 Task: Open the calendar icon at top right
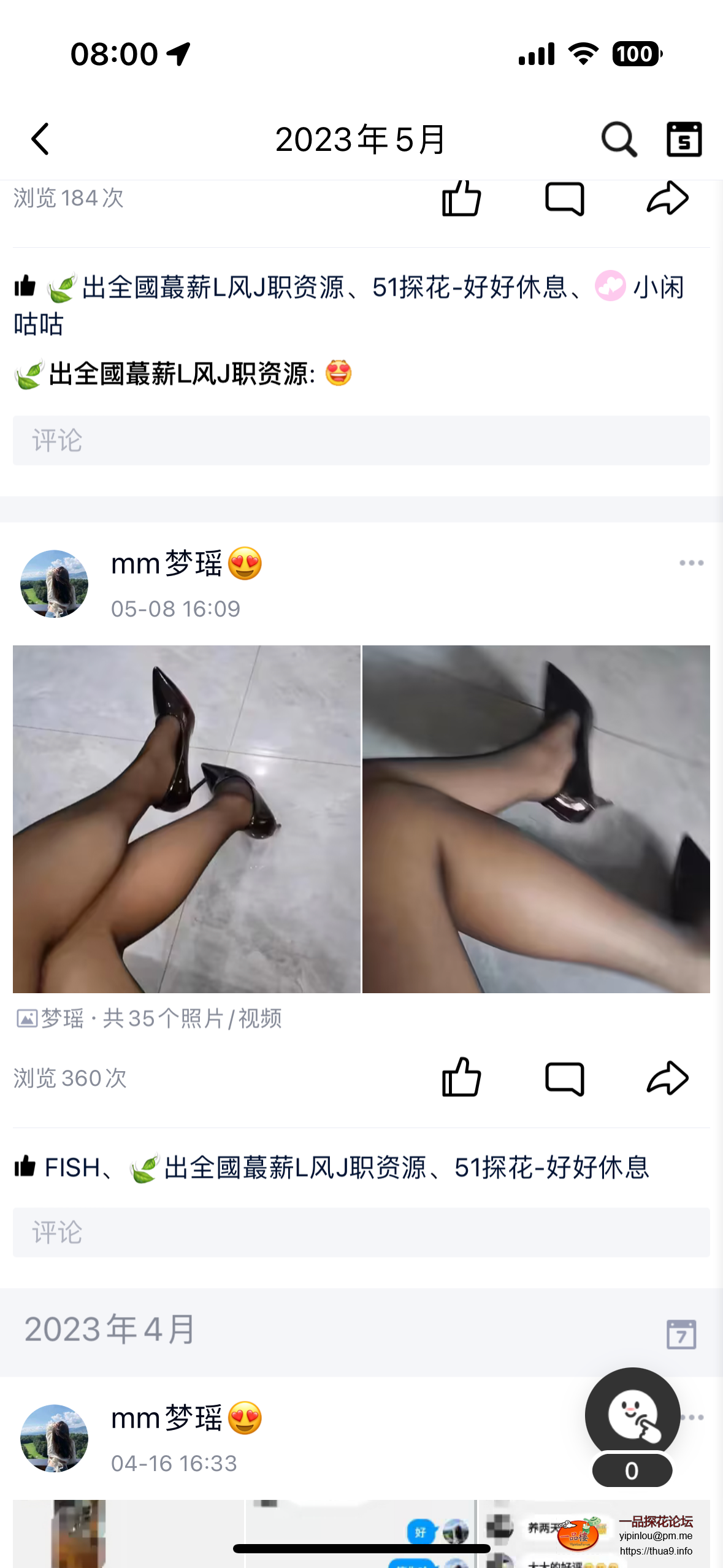pos(683,139)
